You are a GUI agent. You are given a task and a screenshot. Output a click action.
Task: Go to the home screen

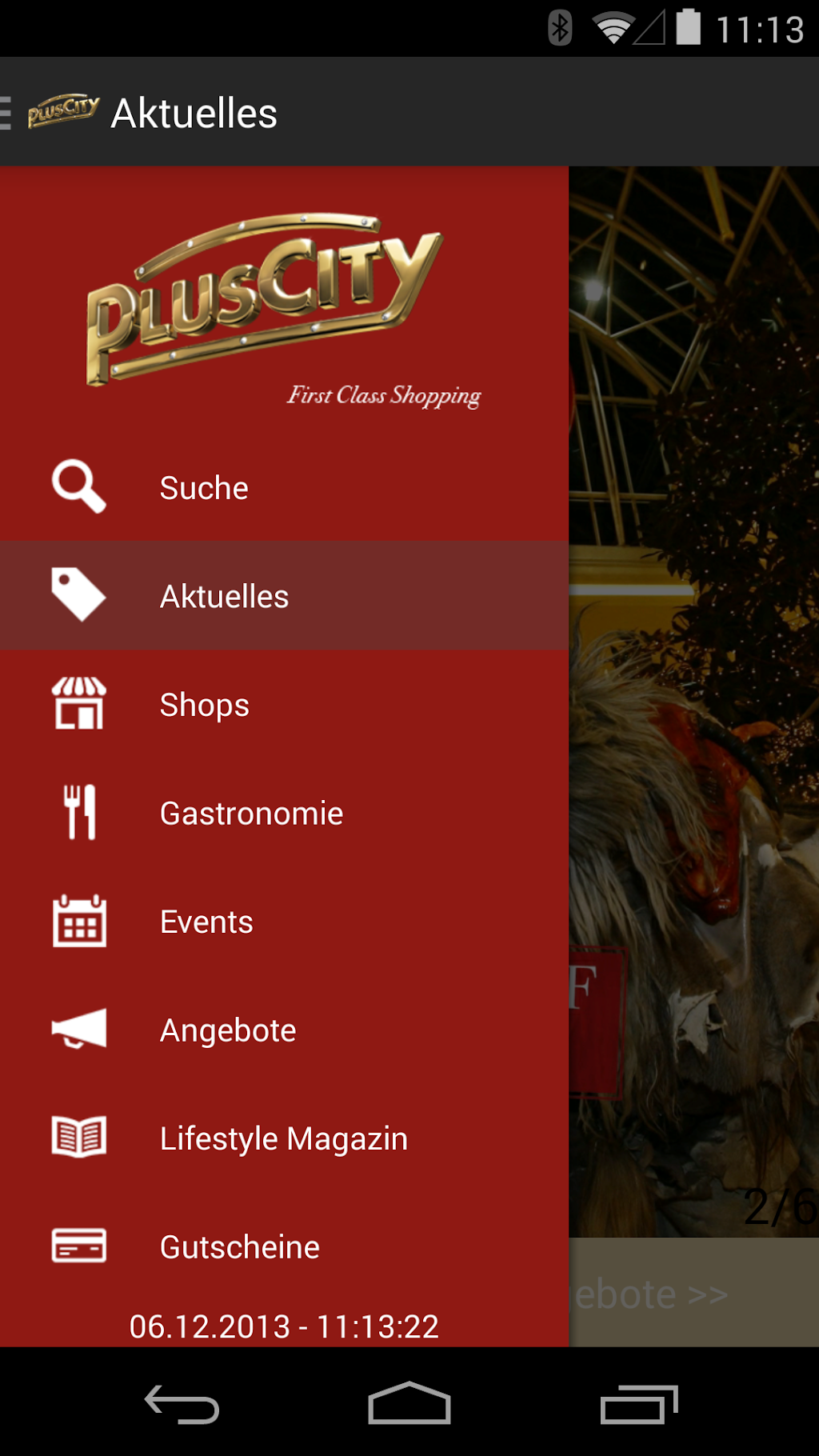pos(409,1404)
